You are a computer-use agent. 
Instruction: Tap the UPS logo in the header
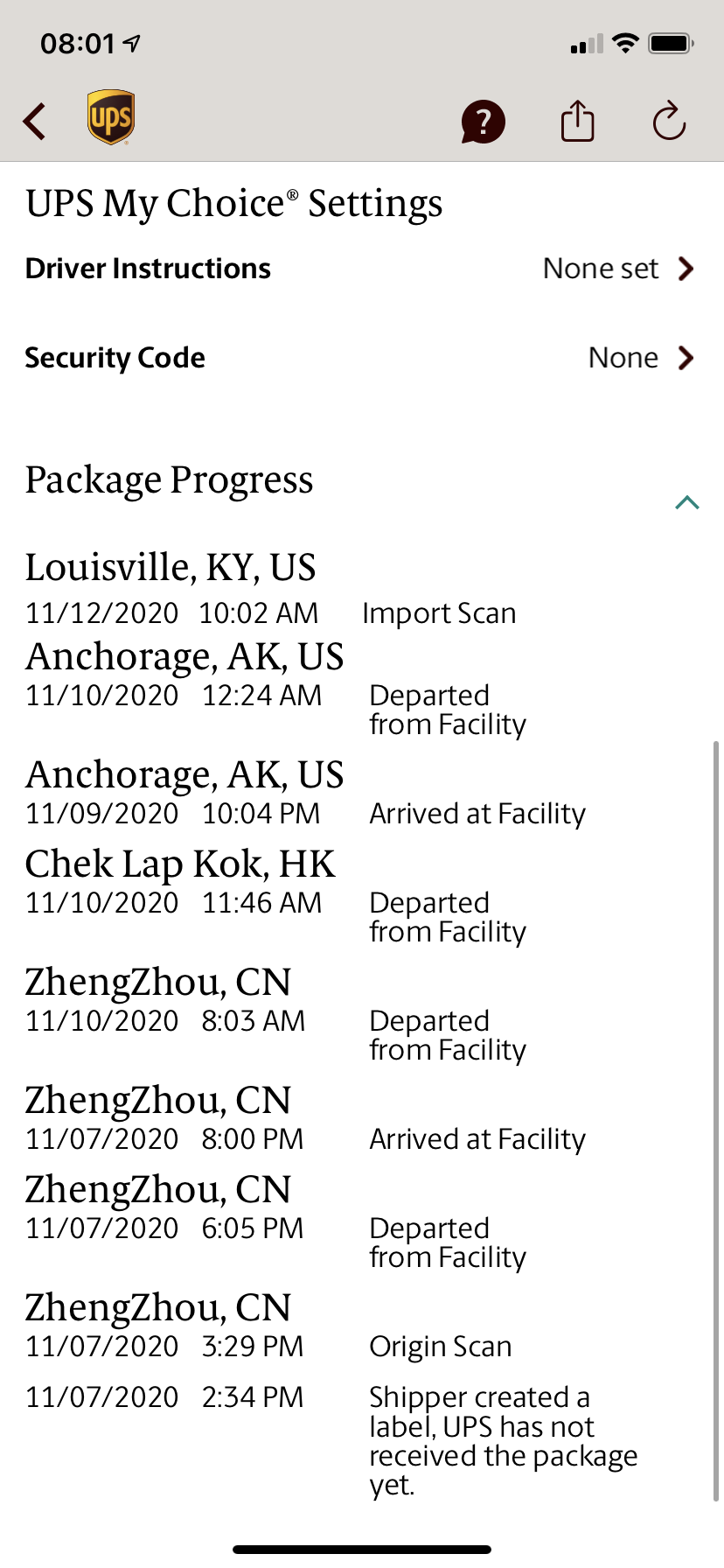(111, 117)
